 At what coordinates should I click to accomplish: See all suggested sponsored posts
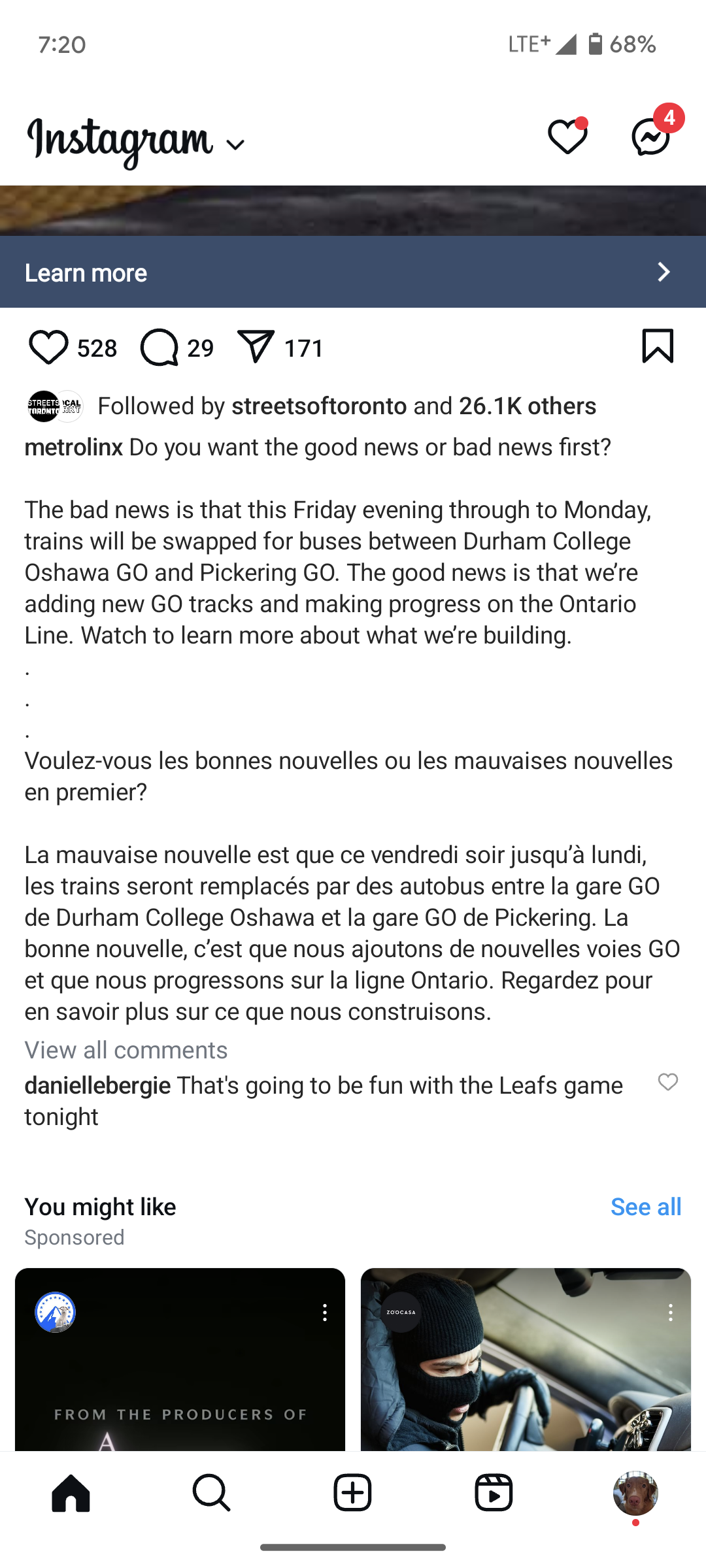coord(645,1207)
